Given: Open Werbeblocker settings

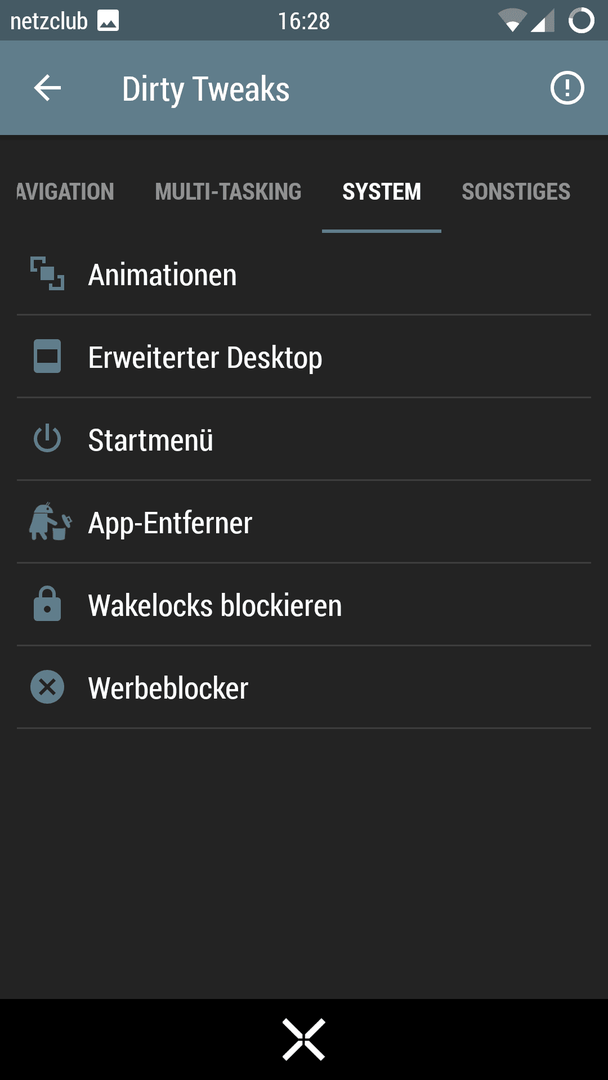Looking at the screenshot, I should (x=304, y=687).
